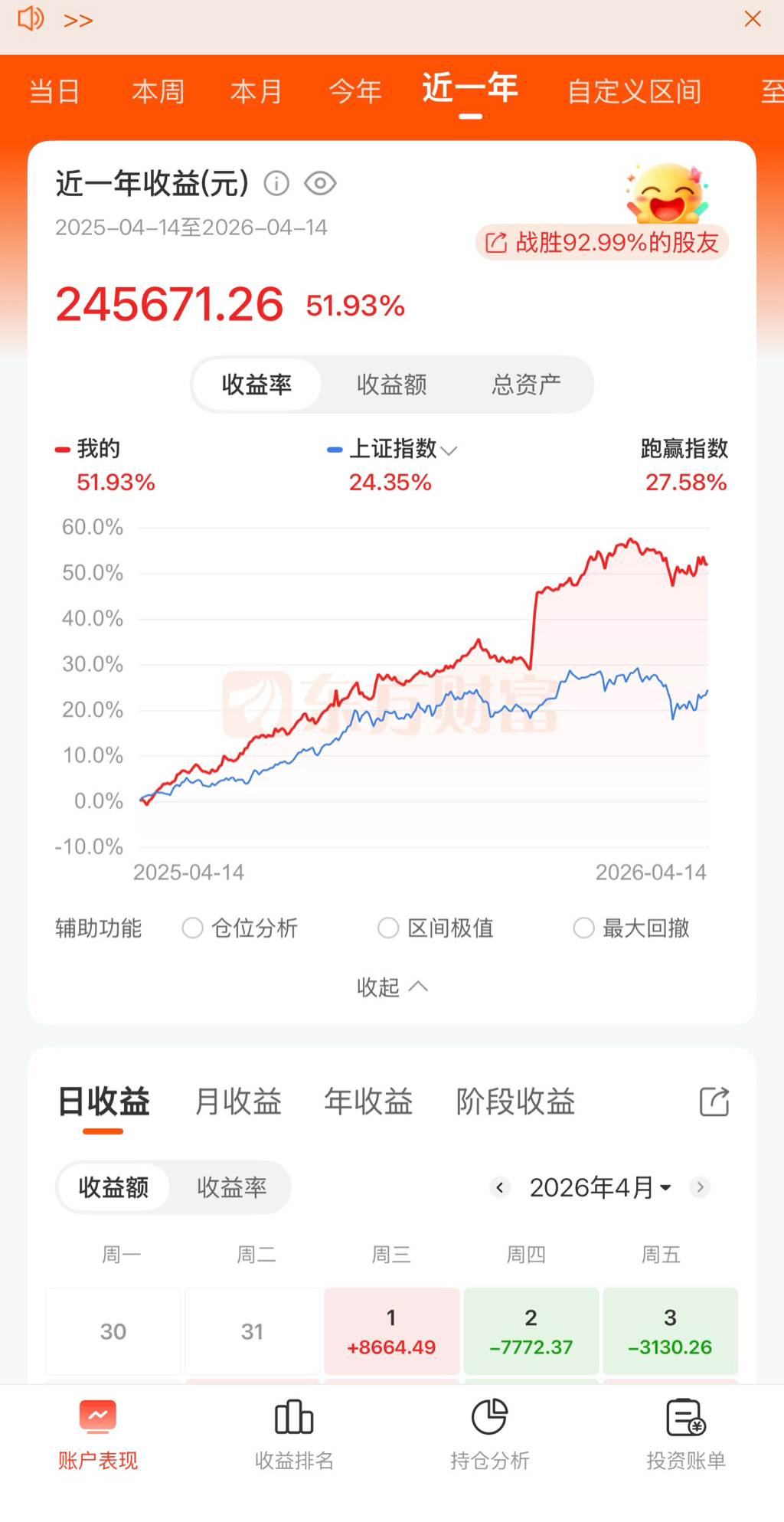The width and height of the screenshot is (784, 1522).
Task: Switch to the 月收益 tab
Action: tap(238, 1102)
